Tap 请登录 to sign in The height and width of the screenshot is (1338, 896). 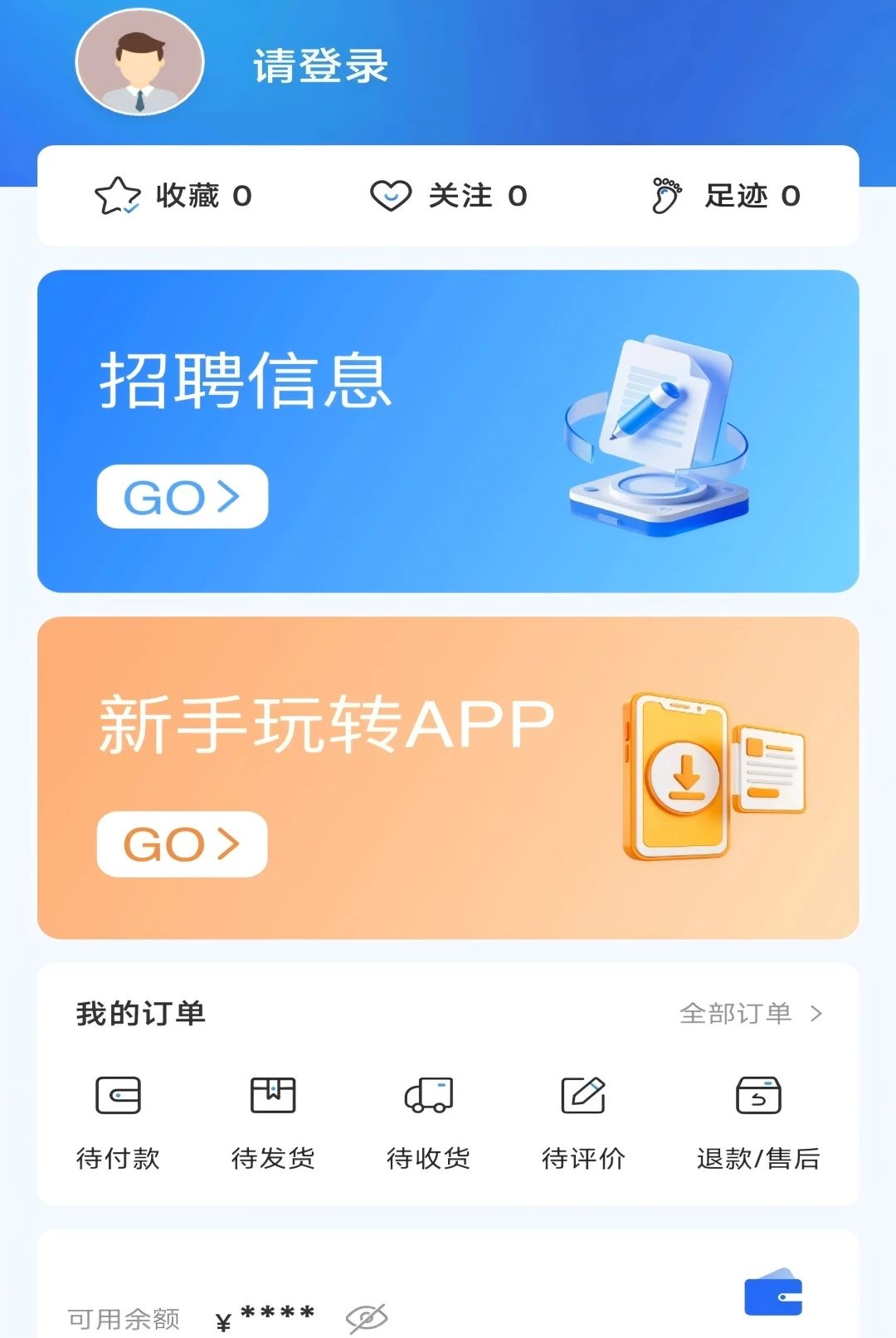click(320, 66)
